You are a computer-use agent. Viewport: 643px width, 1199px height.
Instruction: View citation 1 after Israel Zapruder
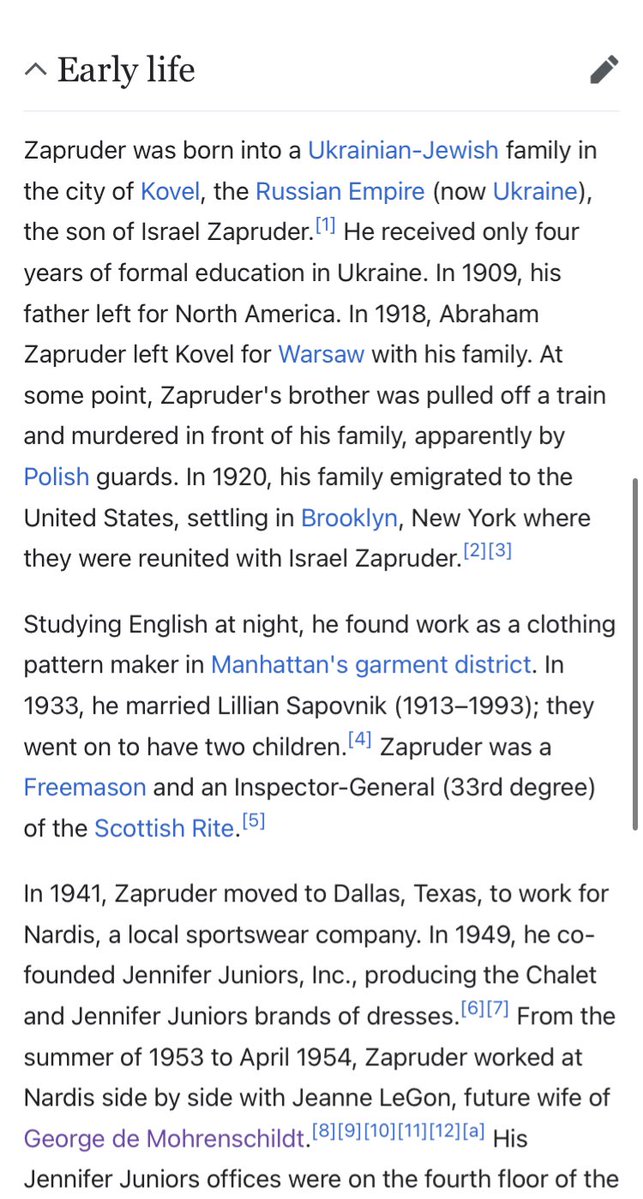point(325,226)
